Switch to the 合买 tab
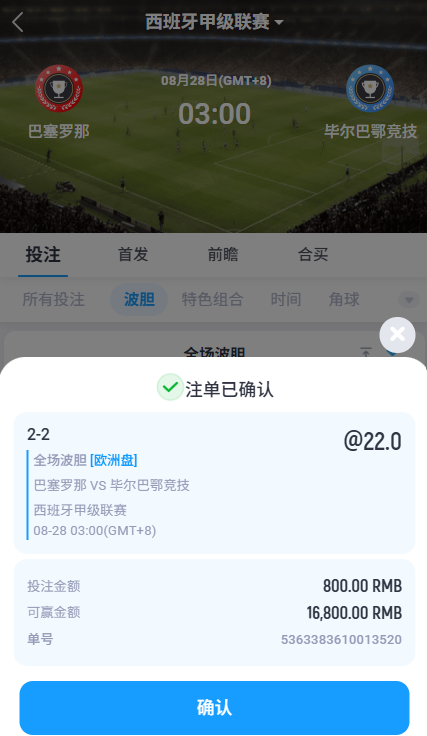Image resolution: width=427 pixels, height=736 pixels. [x=313, y=254]
